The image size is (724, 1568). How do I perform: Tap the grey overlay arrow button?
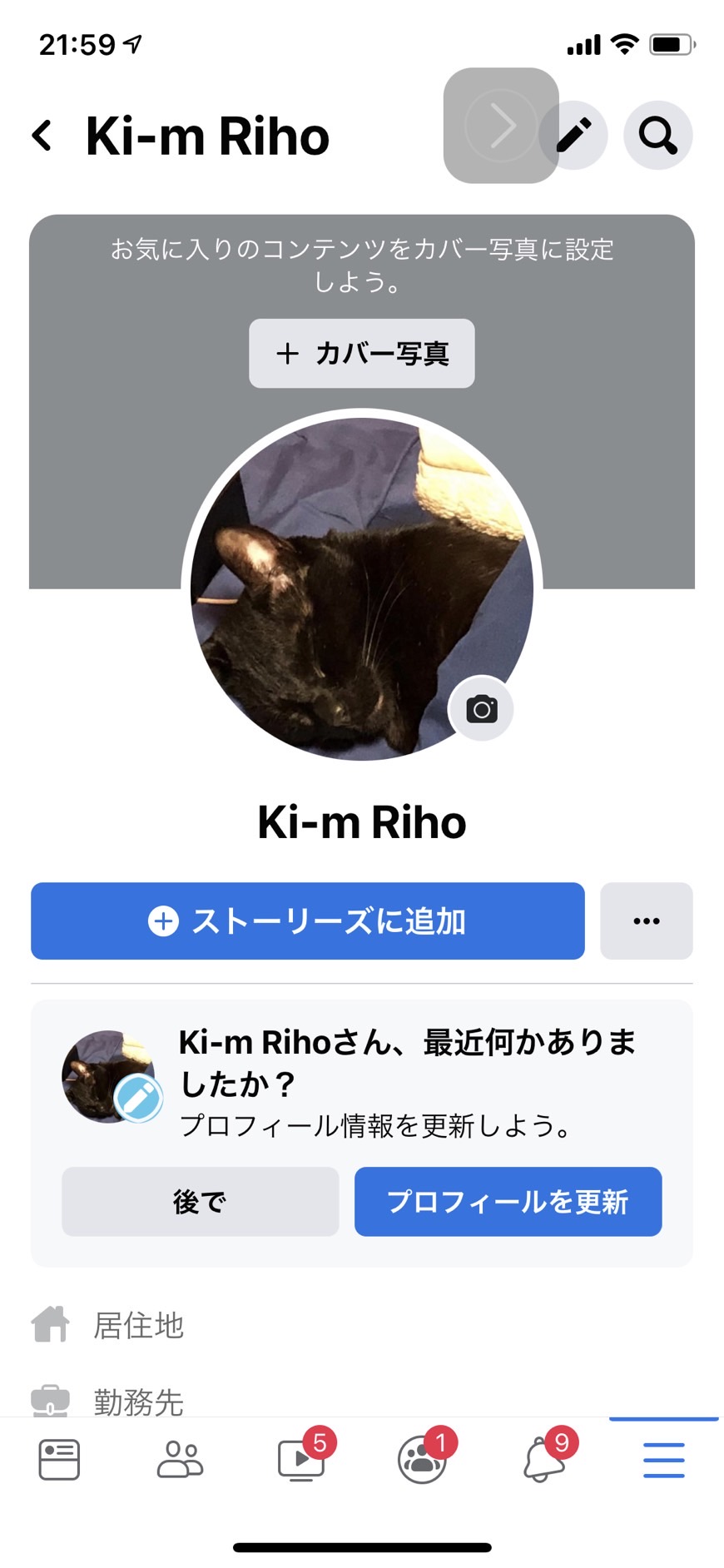(x=501, y=126)
